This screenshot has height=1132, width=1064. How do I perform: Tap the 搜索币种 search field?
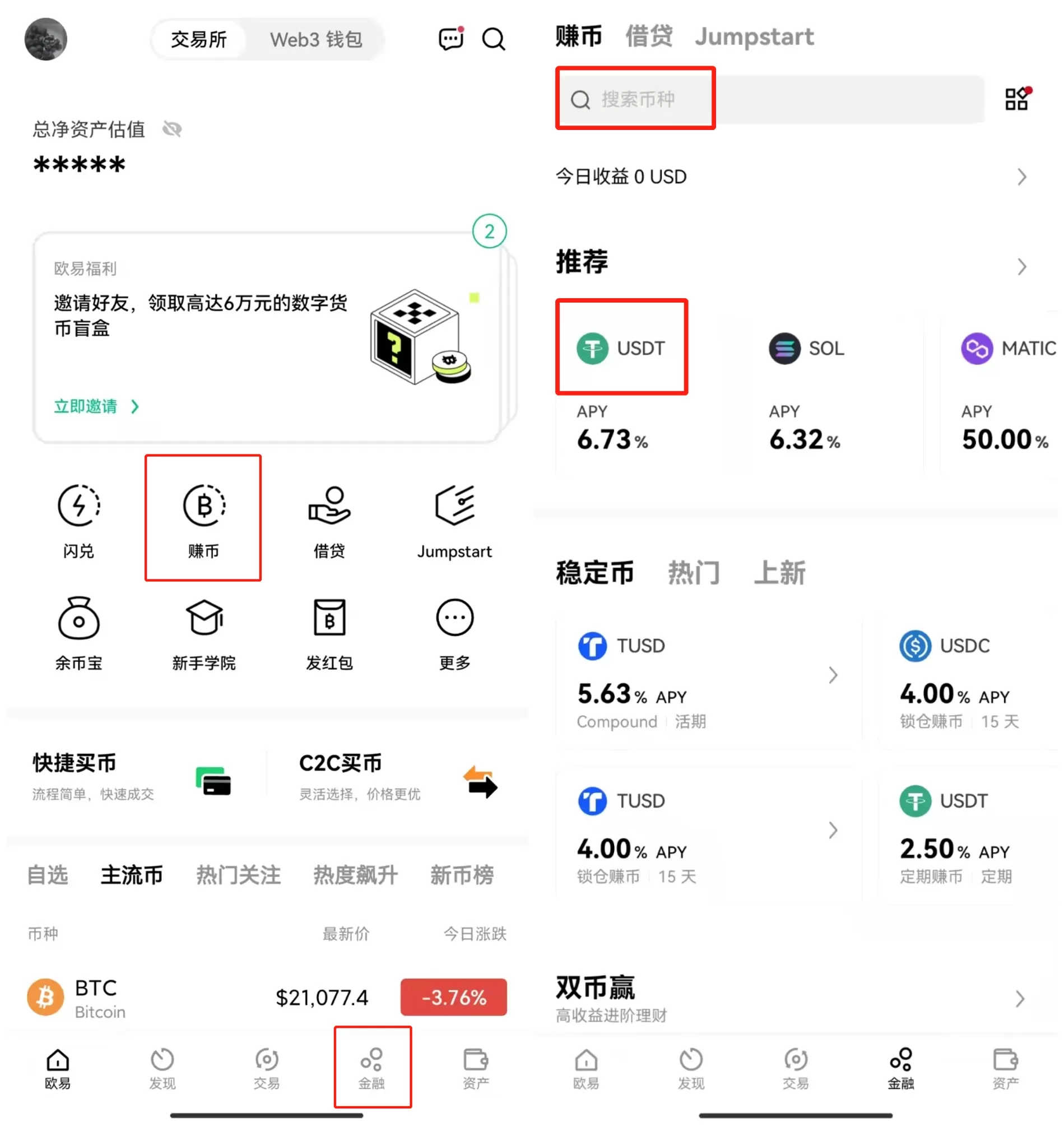(636, 99)
